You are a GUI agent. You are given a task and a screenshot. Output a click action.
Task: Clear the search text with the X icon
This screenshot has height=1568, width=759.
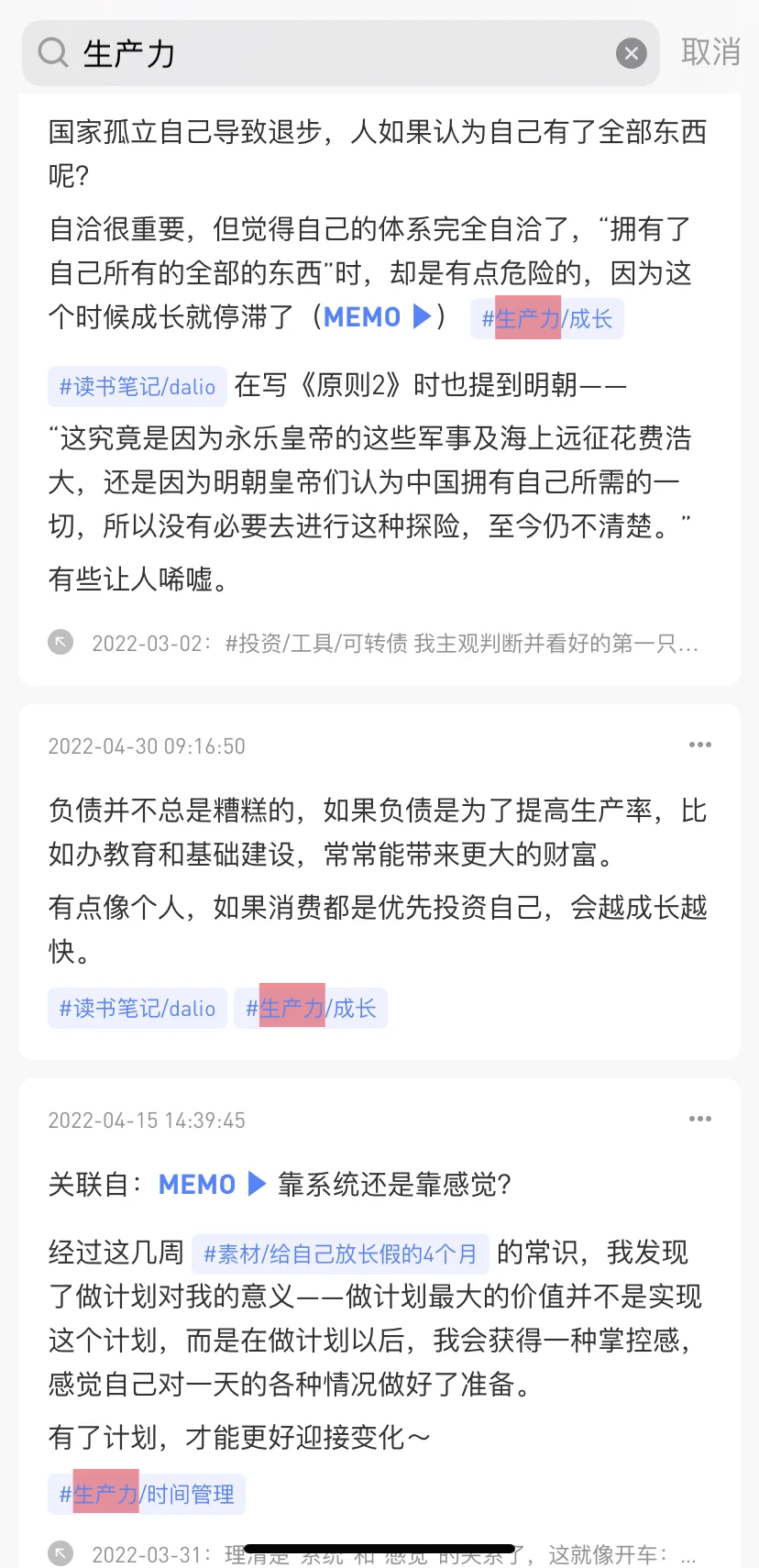click(631, 53)
